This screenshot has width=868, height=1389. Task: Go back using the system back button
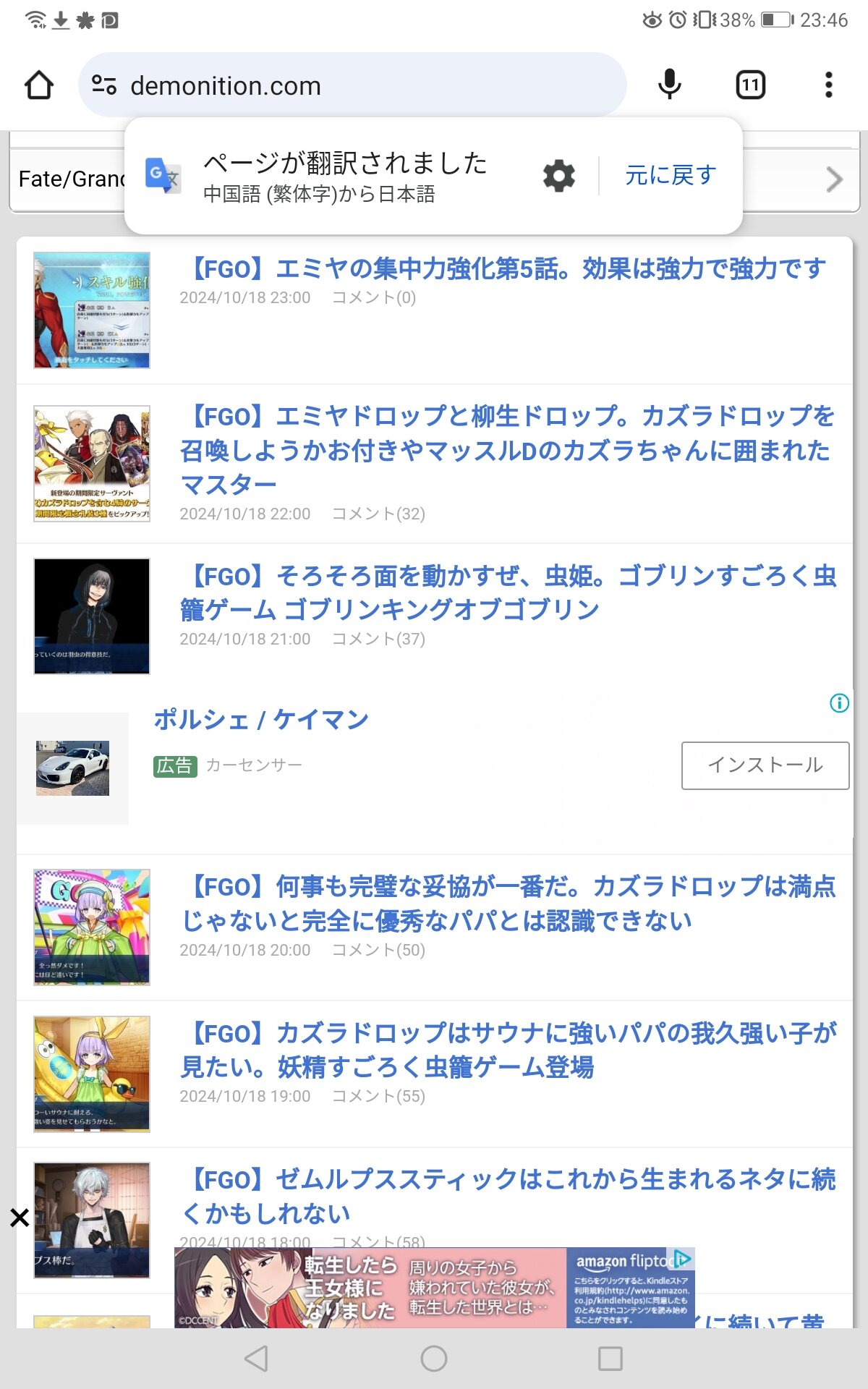257,1359
